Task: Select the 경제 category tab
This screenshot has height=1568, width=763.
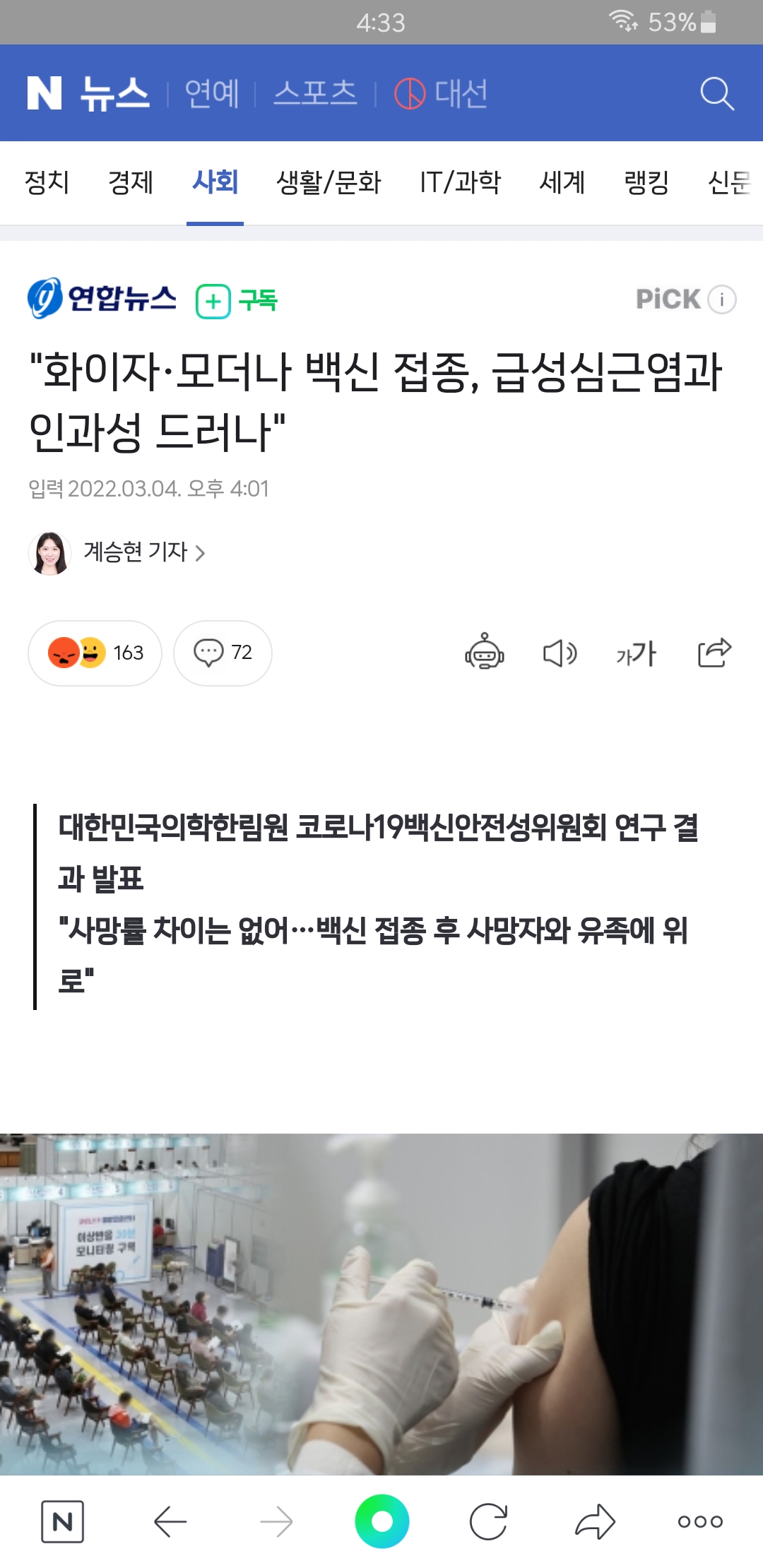Action: pyautogui.click(x=131, y=182)
